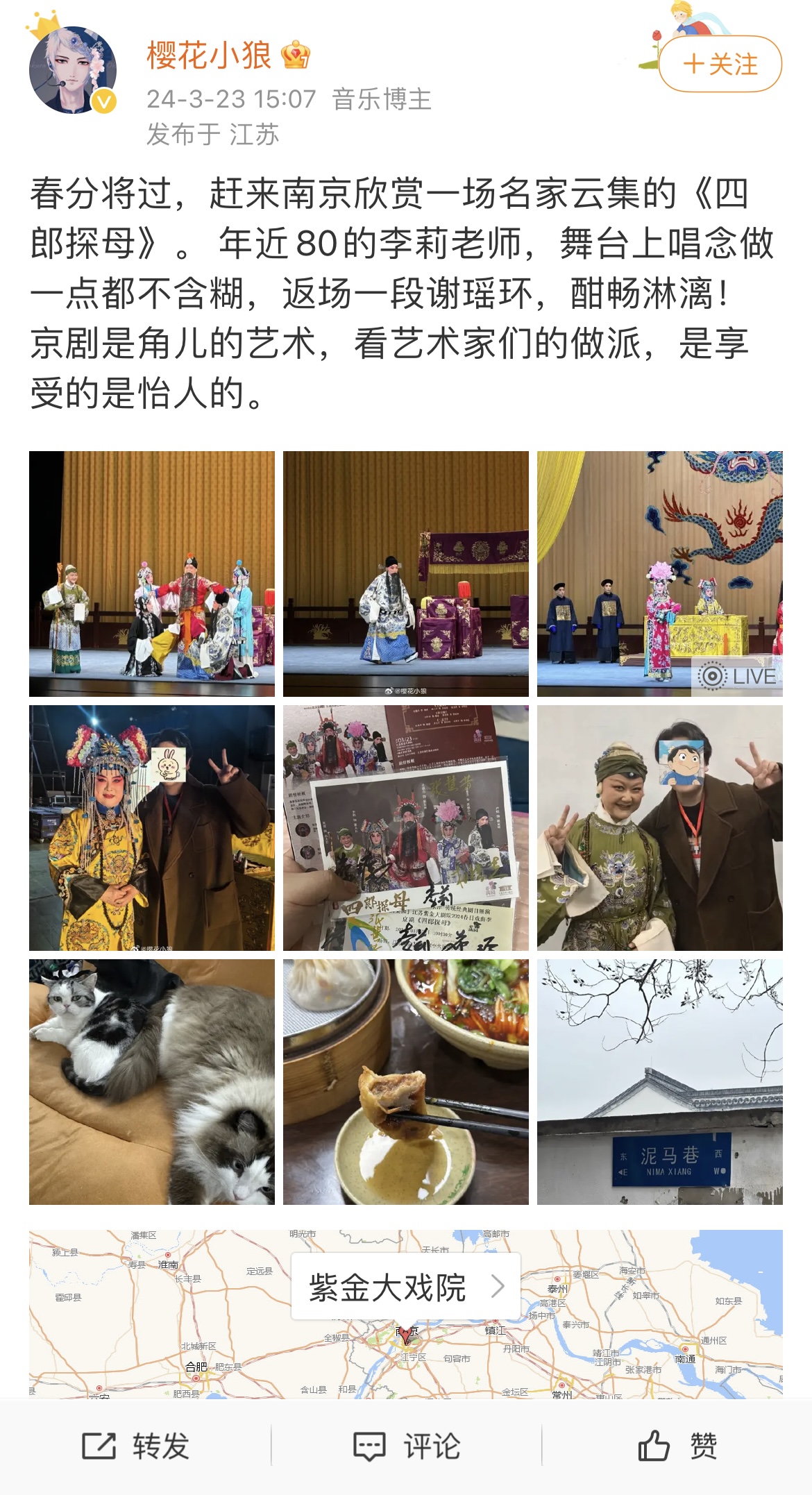View the photo of two cats
The width and height of the screenshot is (812, 1495).
tap(152, 1081)
